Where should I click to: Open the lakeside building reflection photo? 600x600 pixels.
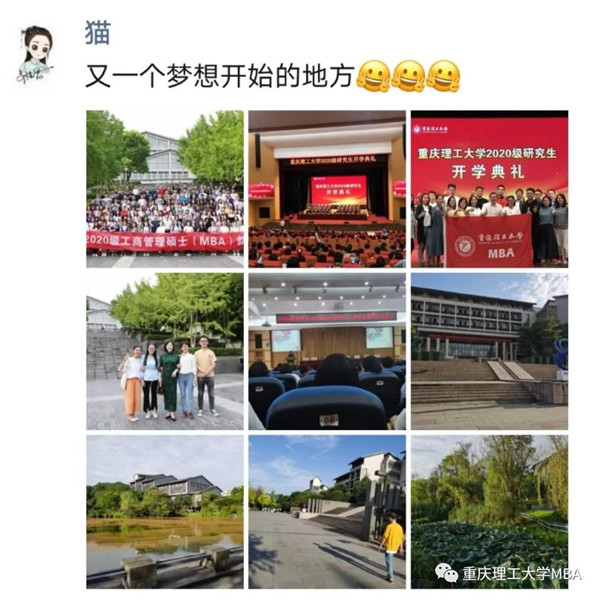[x=165, y=510]
